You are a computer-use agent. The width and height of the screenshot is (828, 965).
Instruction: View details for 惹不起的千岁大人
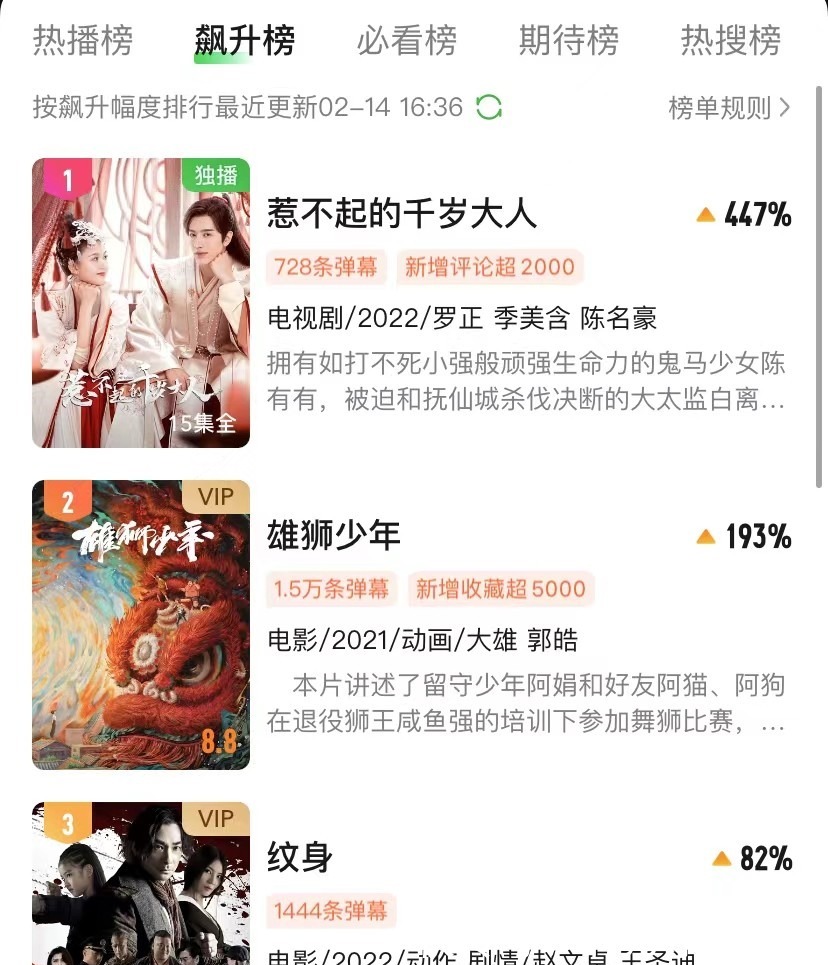pos(402,213)
